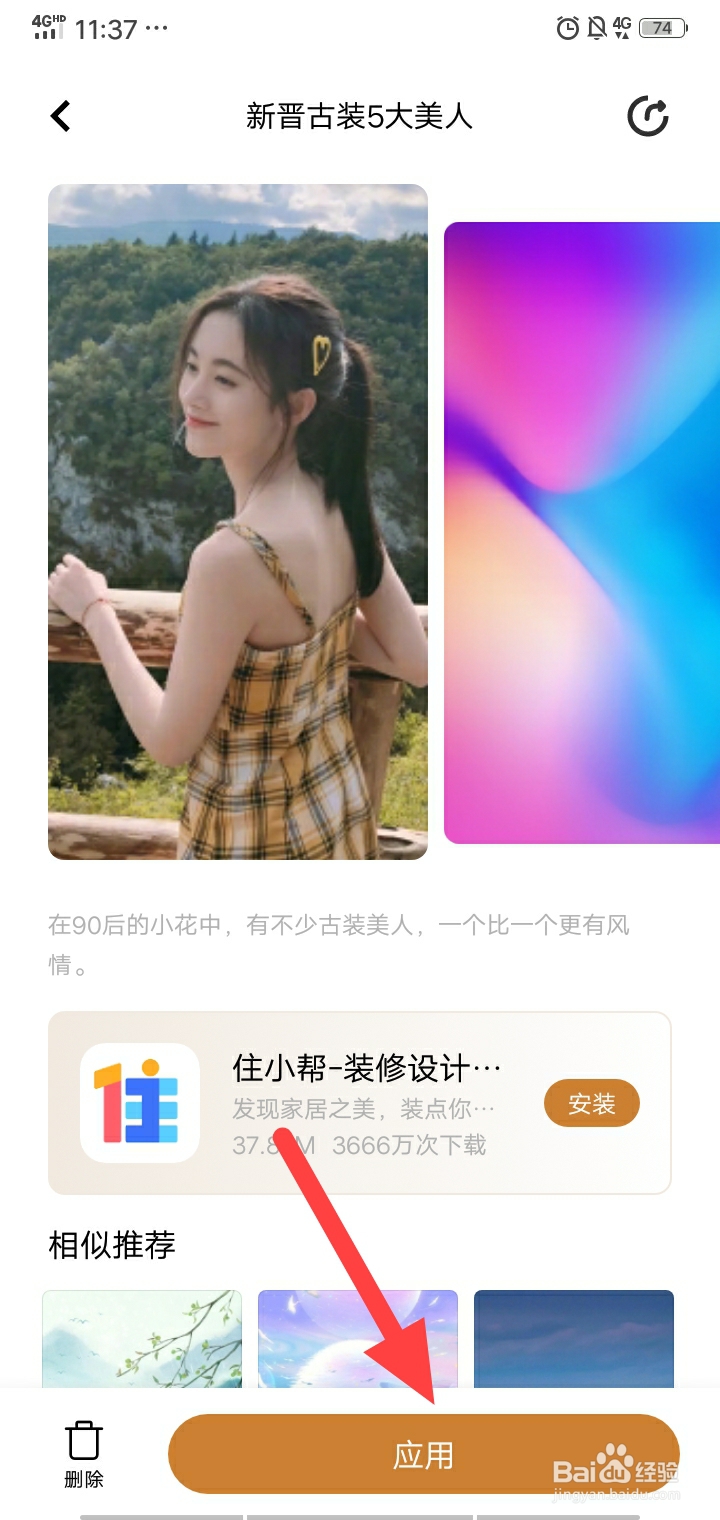Open delete via the trash can icon
The image size is (720, 1520).
[84, 1440]
